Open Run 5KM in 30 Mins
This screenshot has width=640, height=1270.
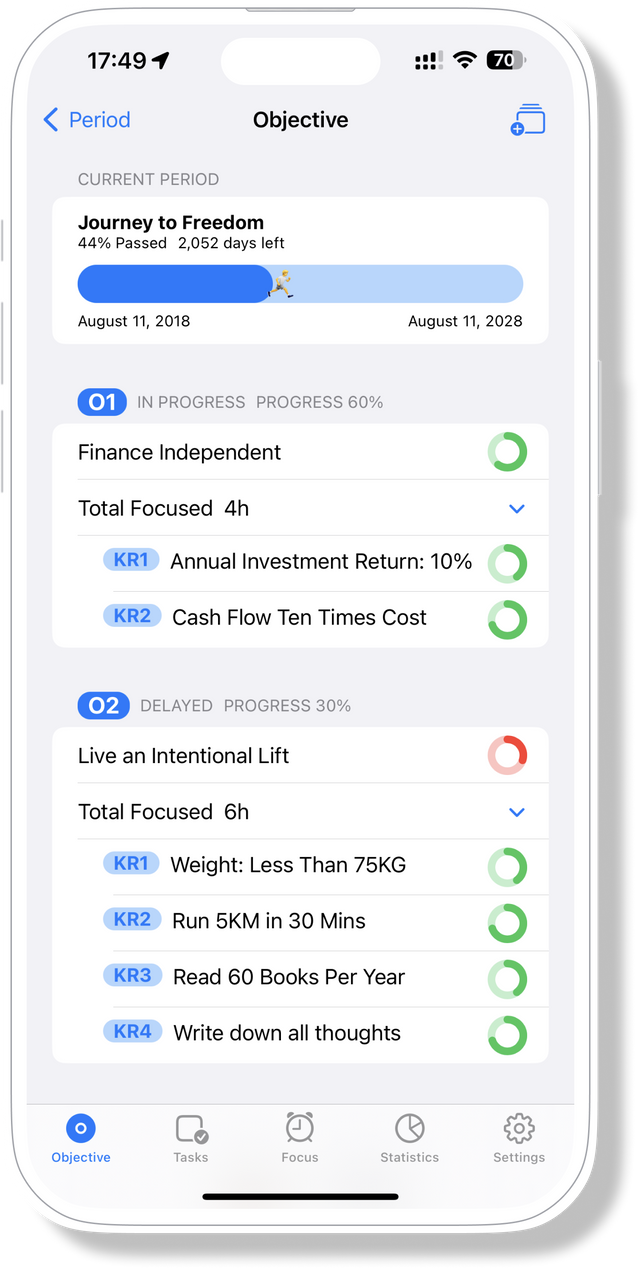click(x=268, y=921)
